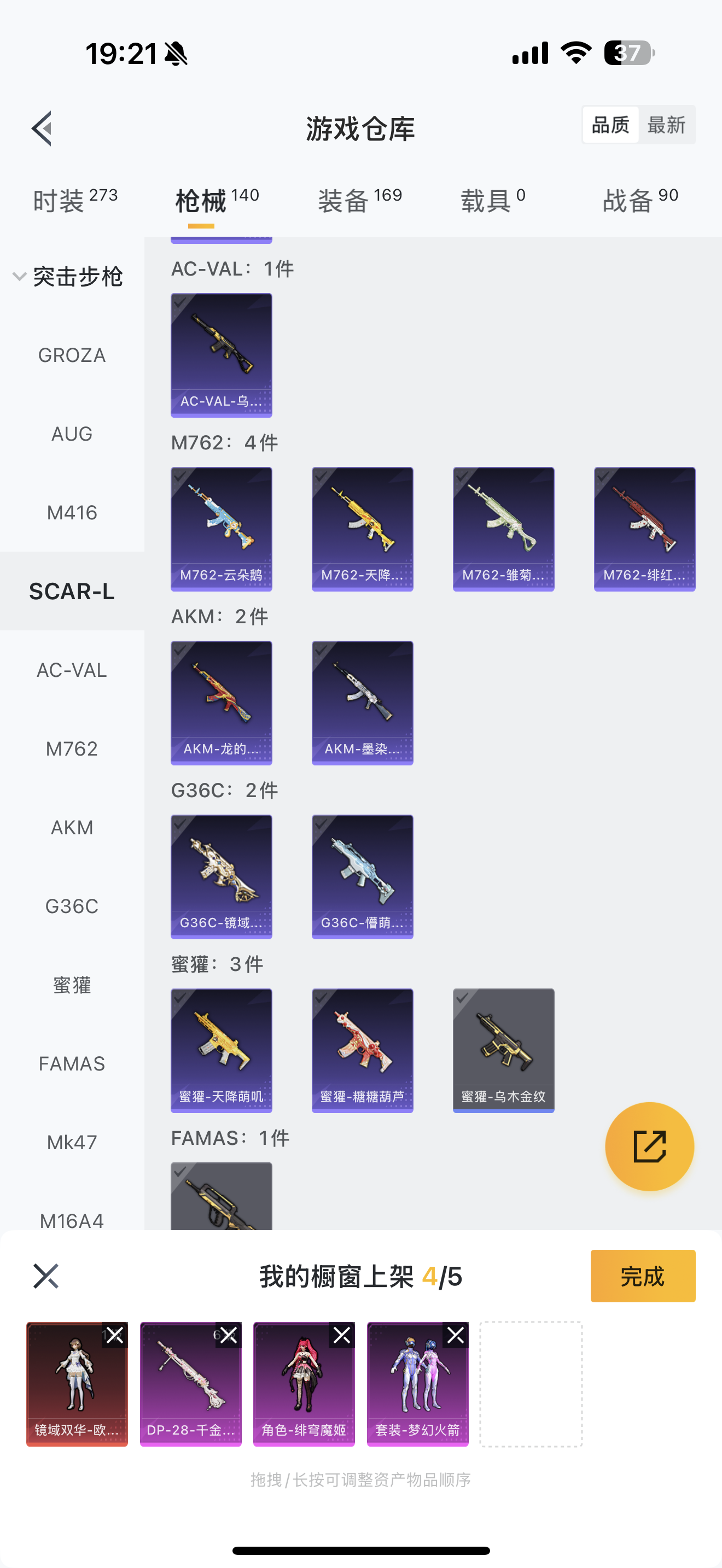Select the M762-云朵鹅 skin
The height and width of the screenshot is (1568, 722).
click(x=221, y=528)
